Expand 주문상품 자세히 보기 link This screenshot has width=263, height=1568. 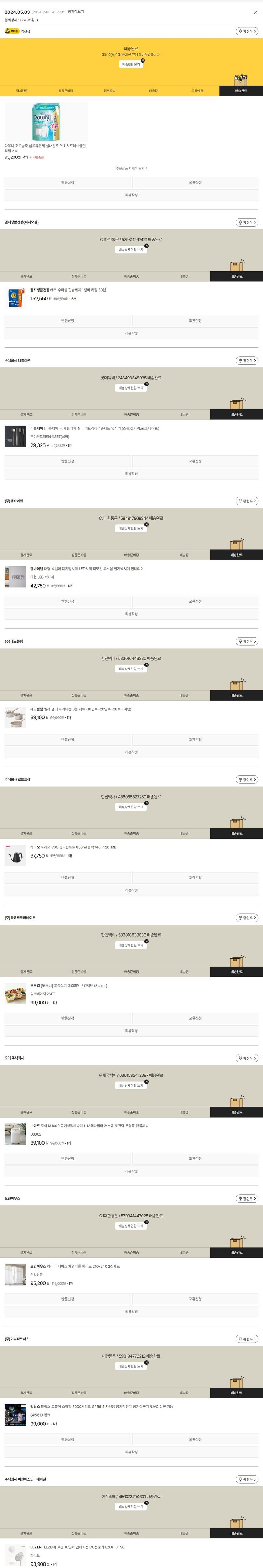[x=131, y=168]
